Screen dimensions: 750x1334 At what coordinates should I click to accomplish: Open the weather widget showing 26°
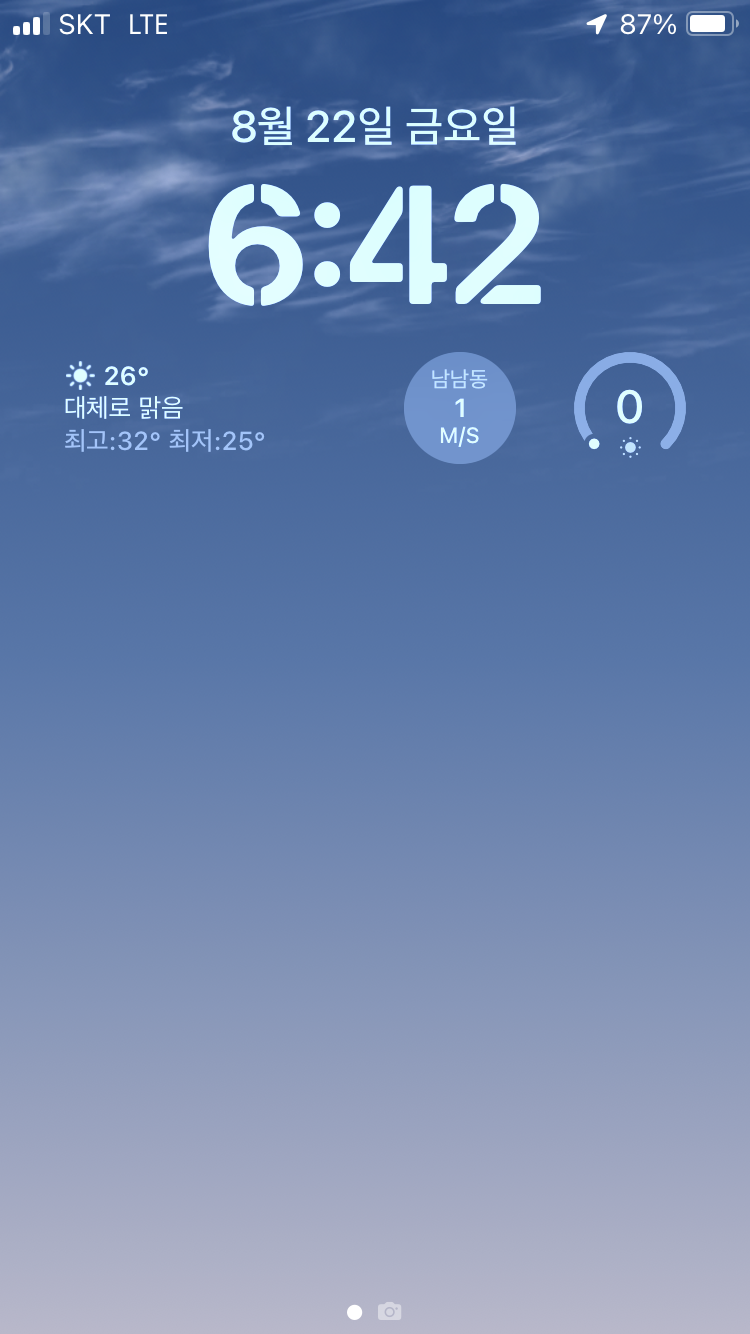point(166,408)
